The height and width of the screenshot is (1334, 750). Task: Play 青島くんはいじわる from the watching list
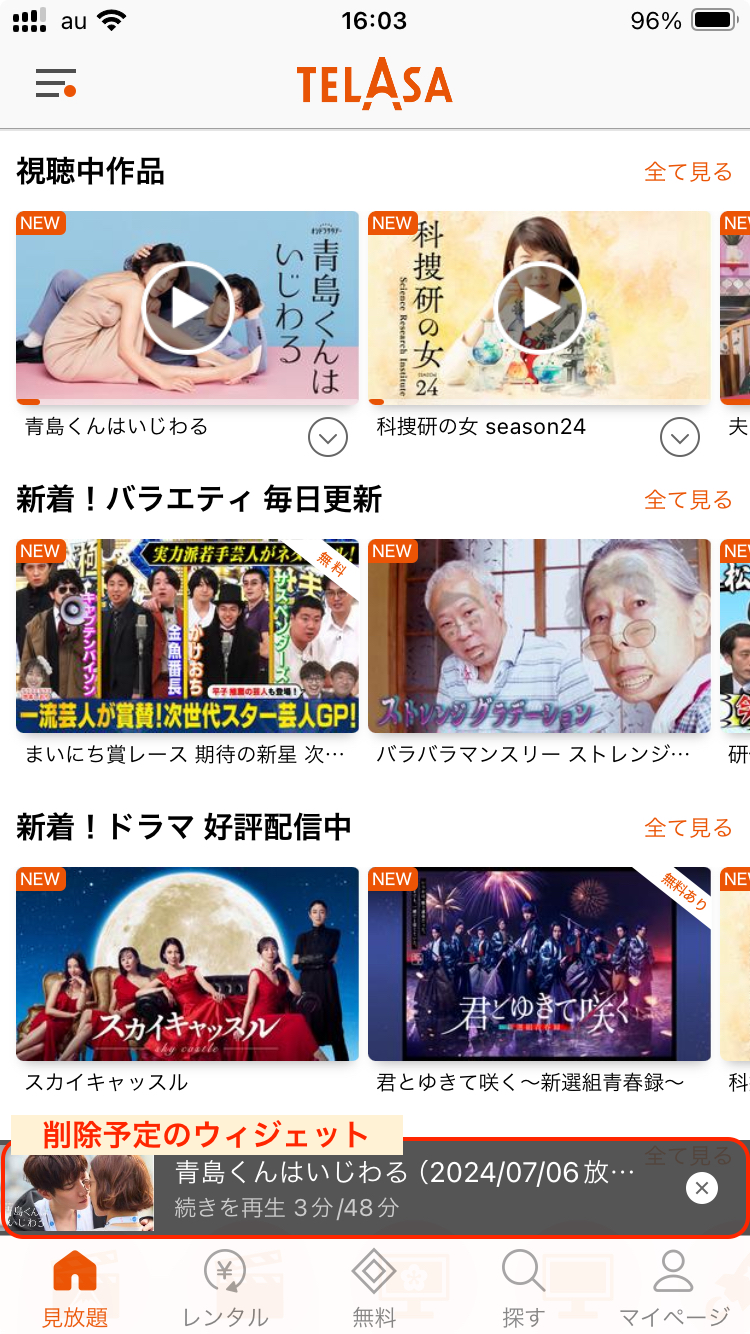(187, 308)
